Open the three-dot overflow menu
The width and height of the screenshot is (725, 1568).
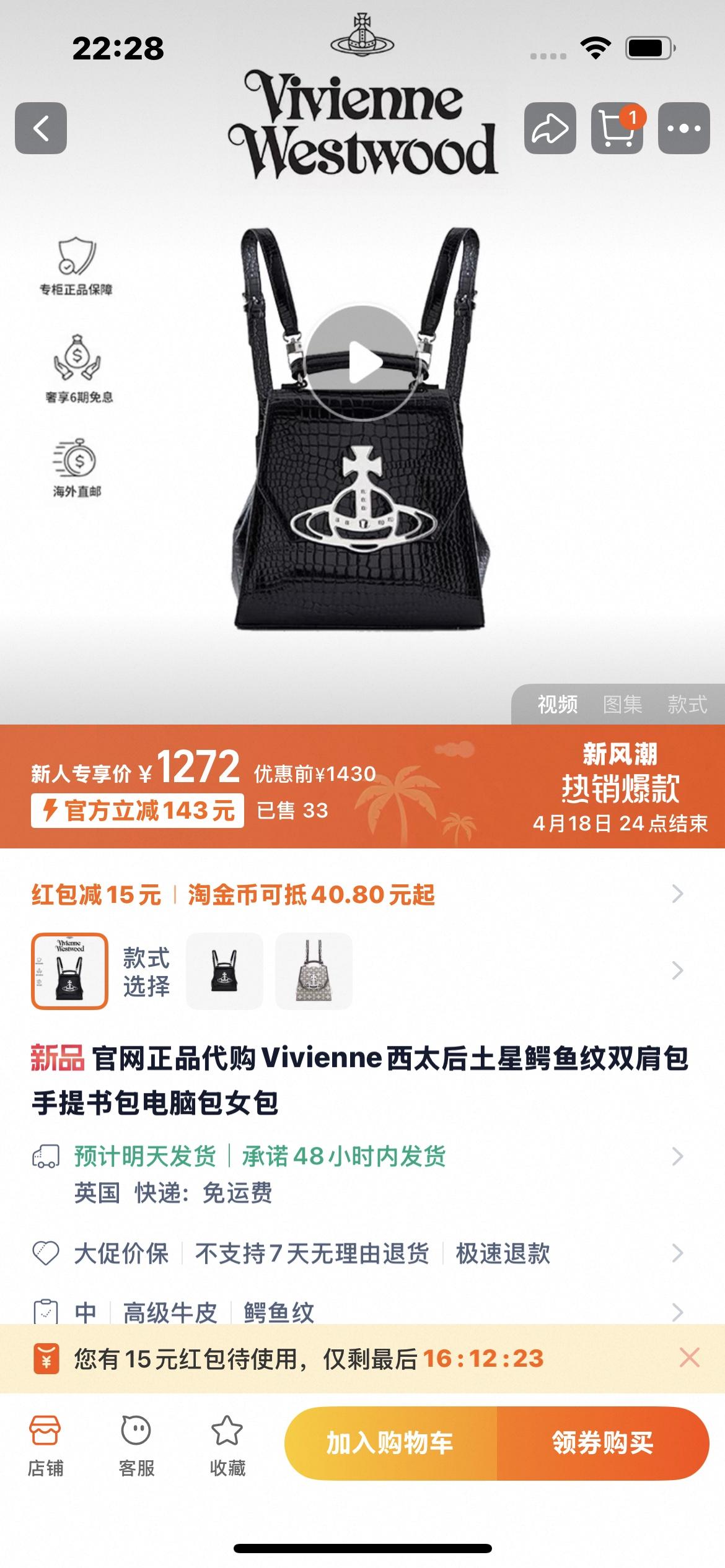pyautogui.click(x=683, y=128)
